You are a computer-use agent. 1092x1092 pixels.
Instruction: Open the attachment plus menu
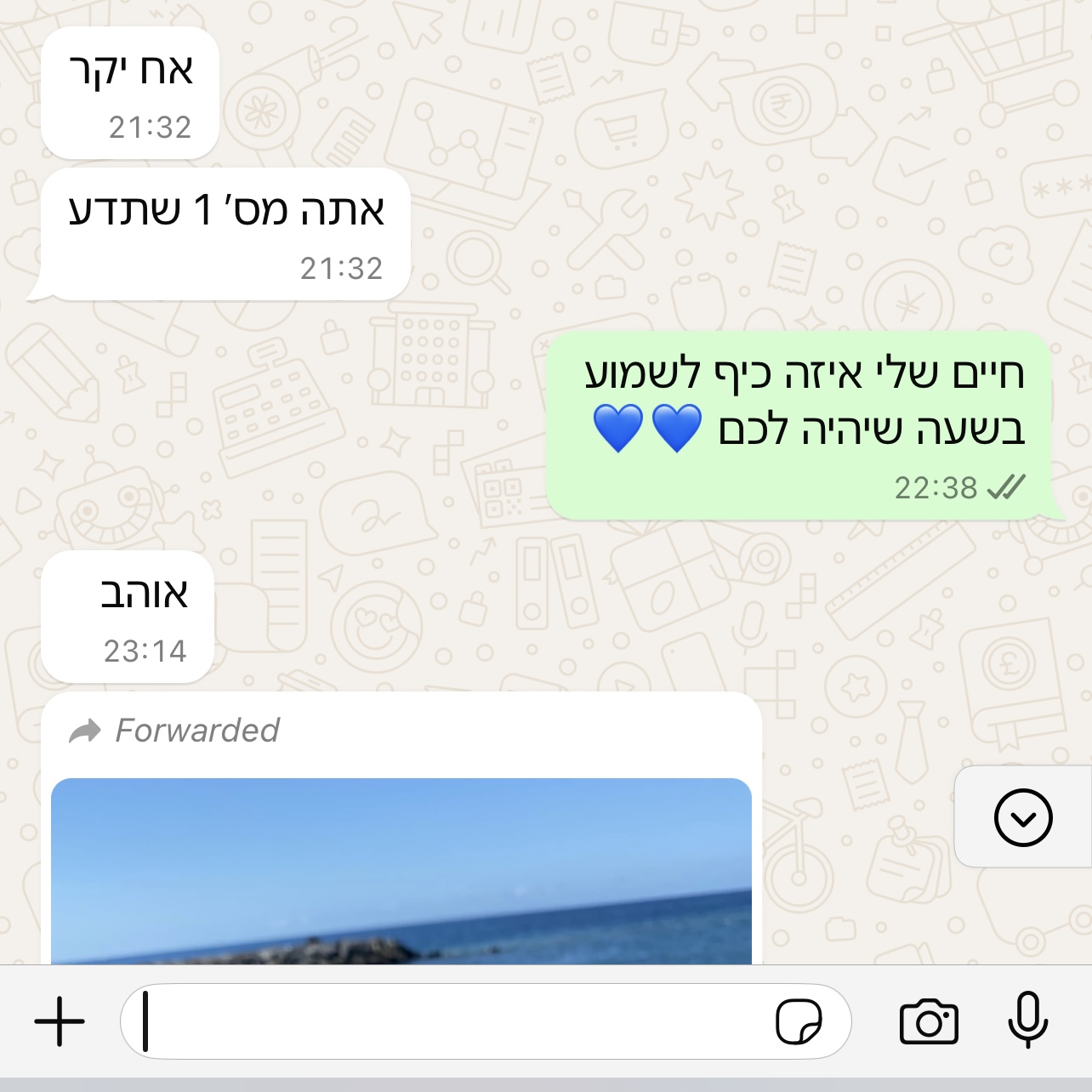pos(60,1021)
